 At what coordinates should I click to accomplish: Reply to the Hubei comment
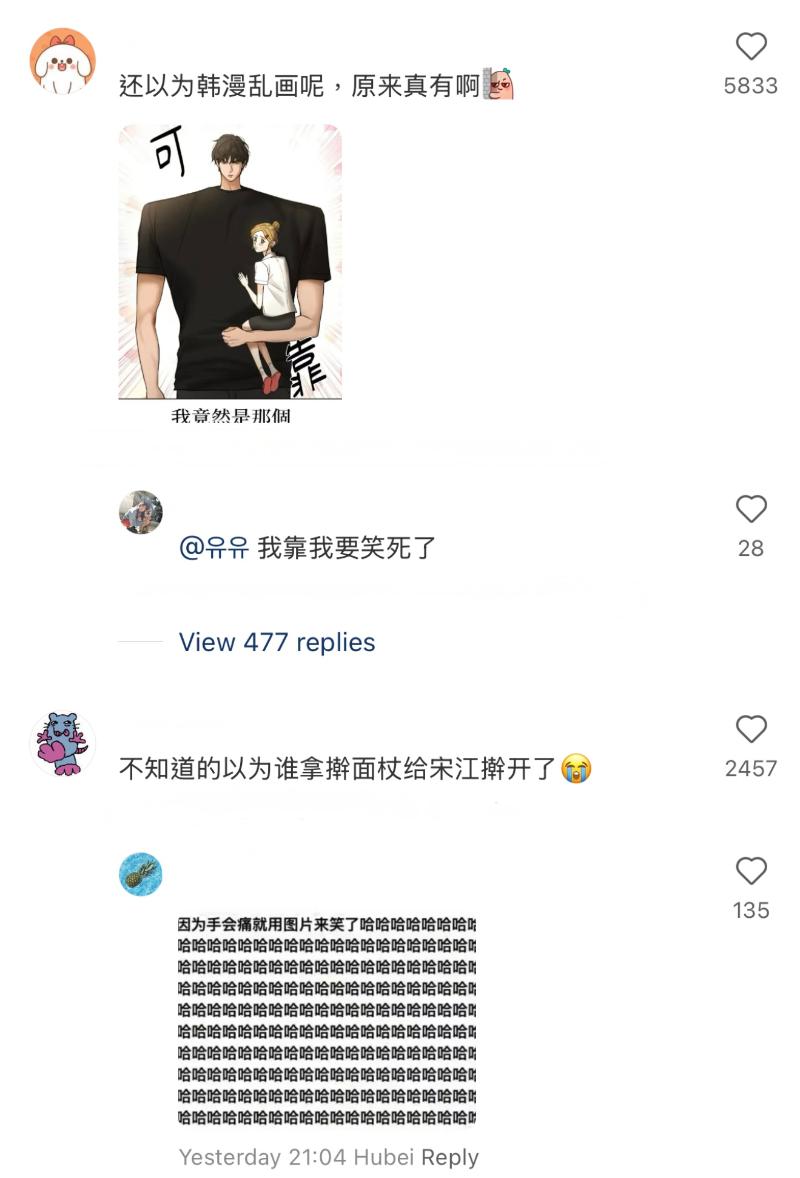point(449,1157)
